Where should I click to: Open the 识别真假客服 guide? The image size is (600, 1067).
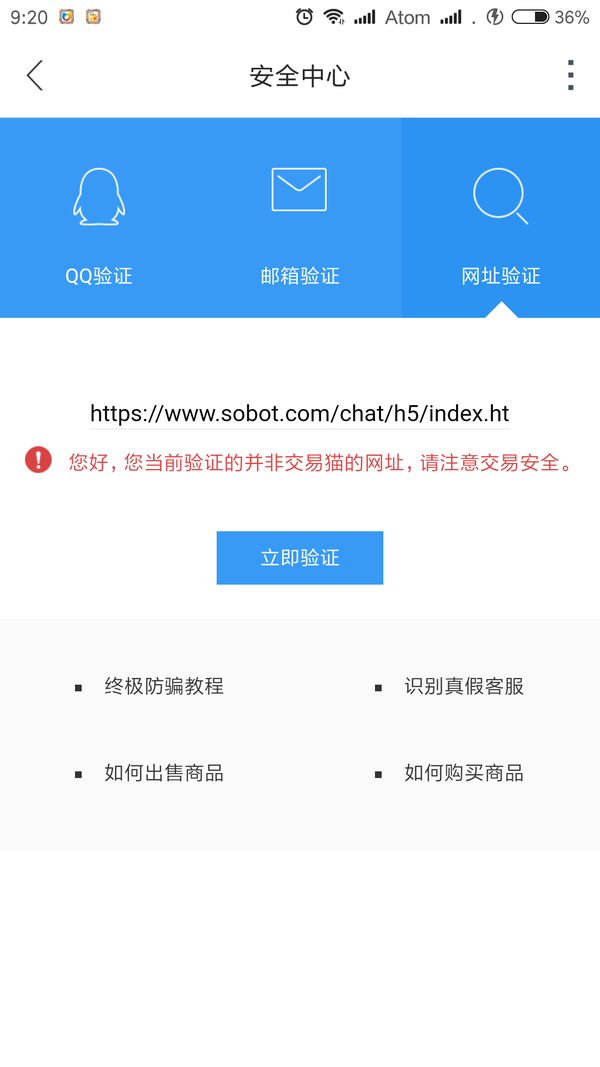tap(464, 686)
